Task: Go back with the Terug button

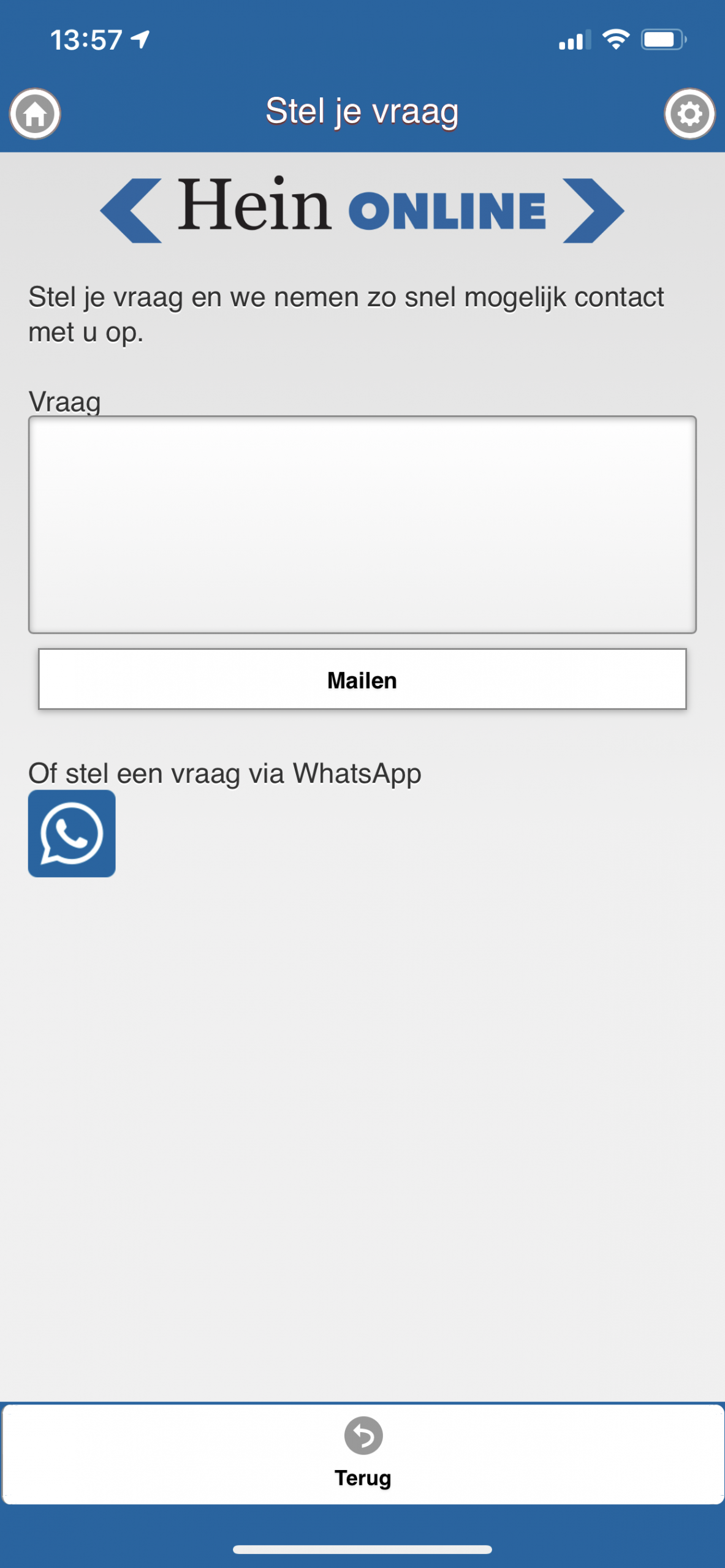Action: [363, 1453]
